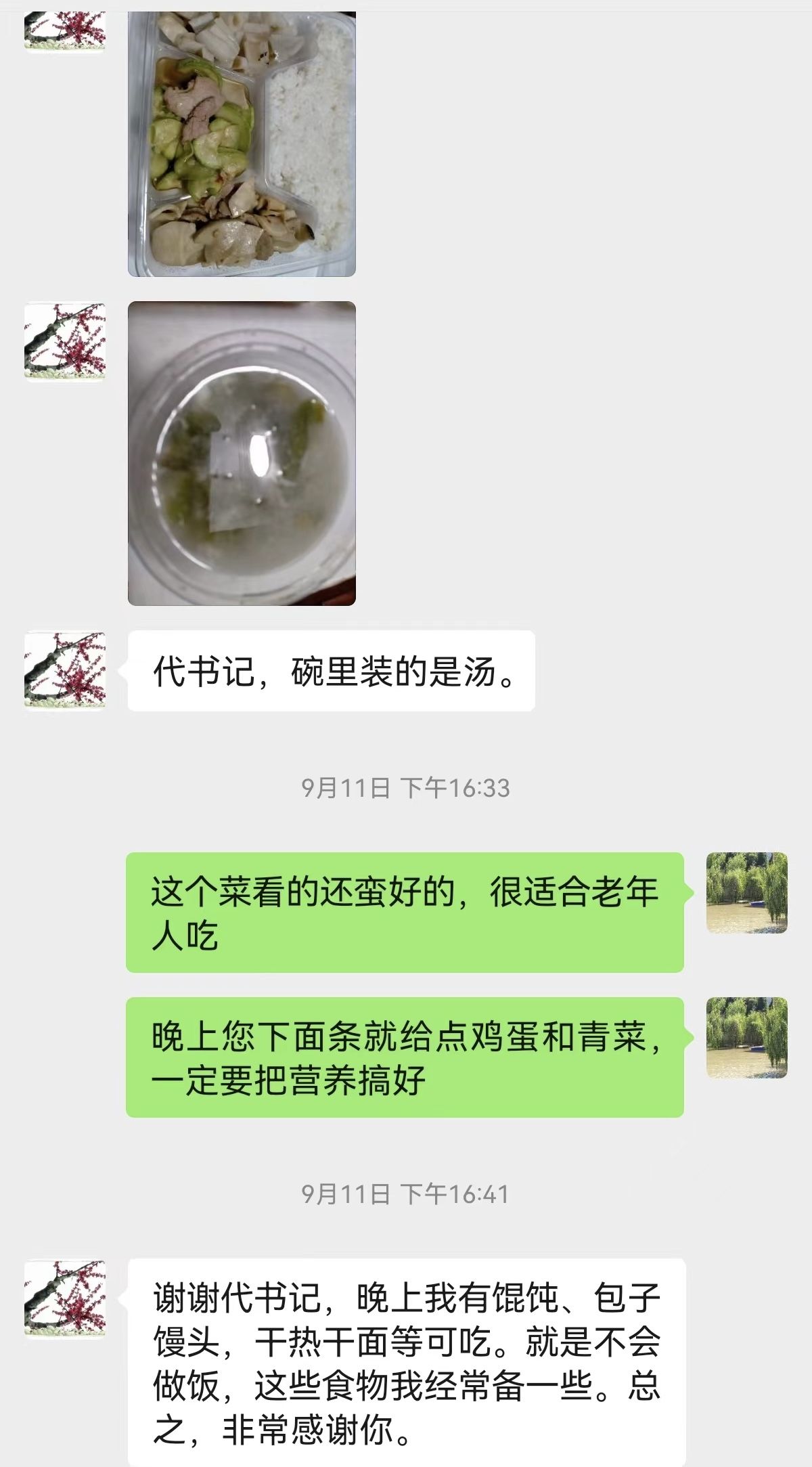812x1467 pixels.
Task: View the soup bowl photo full screen
Action: point(242,453)
